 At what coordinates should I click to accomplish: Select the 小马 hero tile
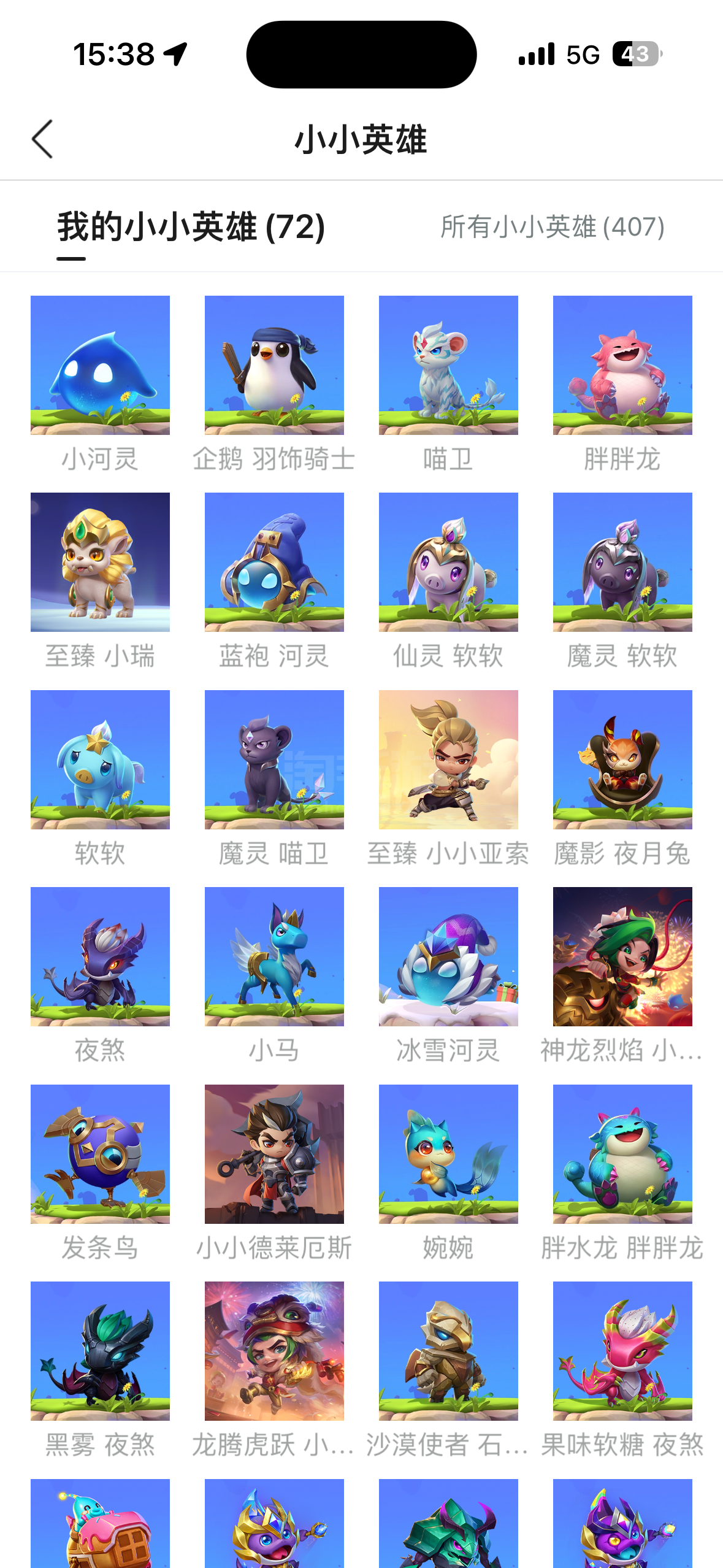274,957
